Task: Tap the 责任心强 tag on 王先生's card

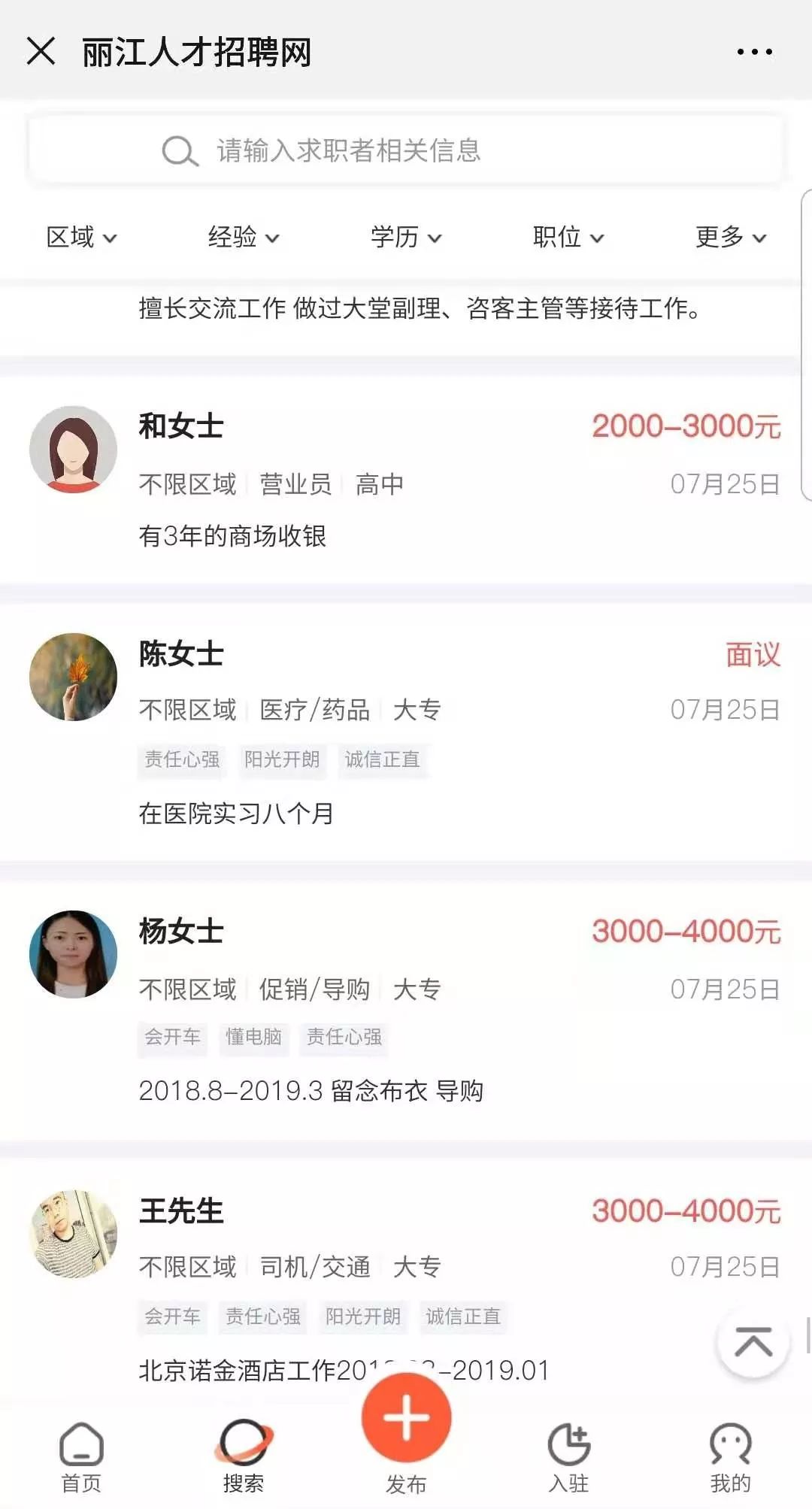Action: 265,1317
